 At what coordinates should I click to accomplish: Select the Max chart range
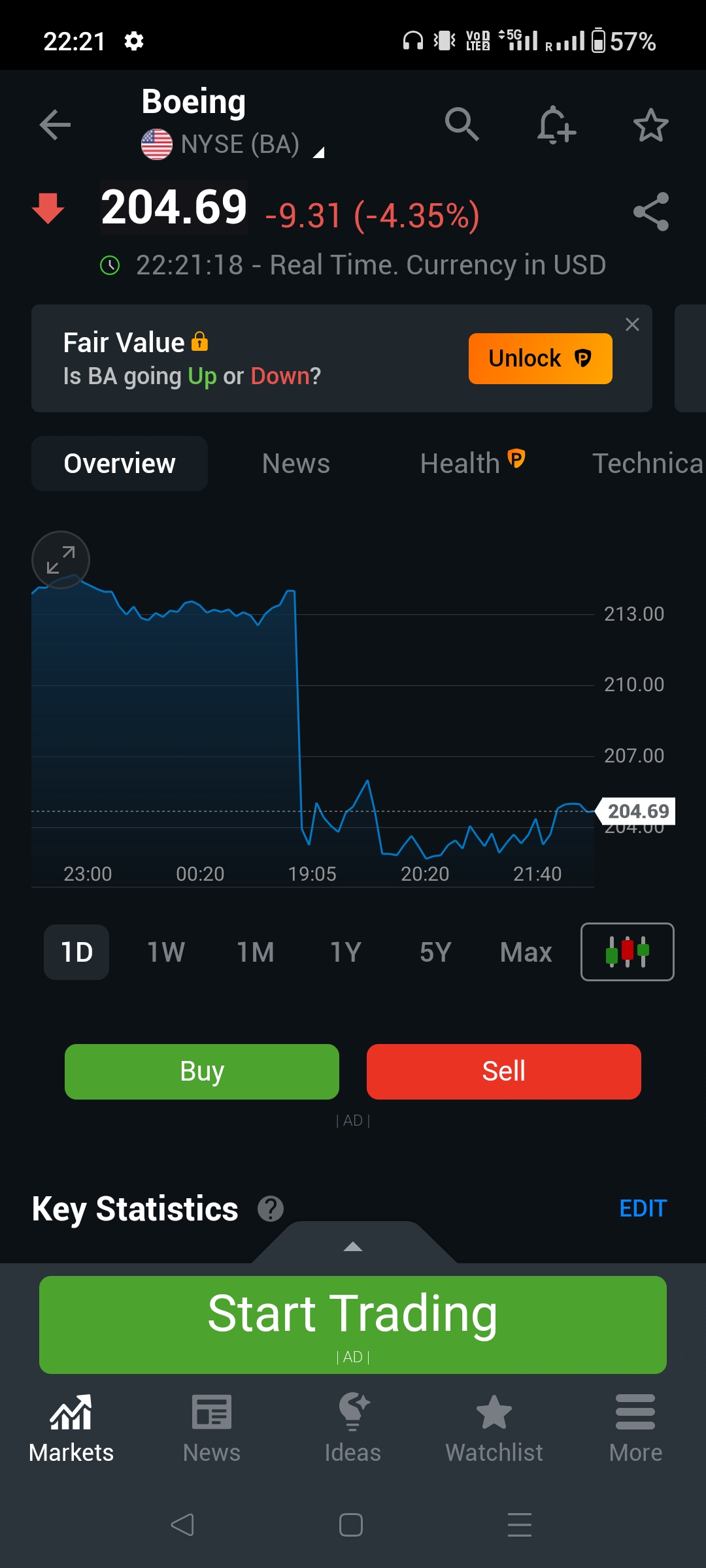coord(526,952)
